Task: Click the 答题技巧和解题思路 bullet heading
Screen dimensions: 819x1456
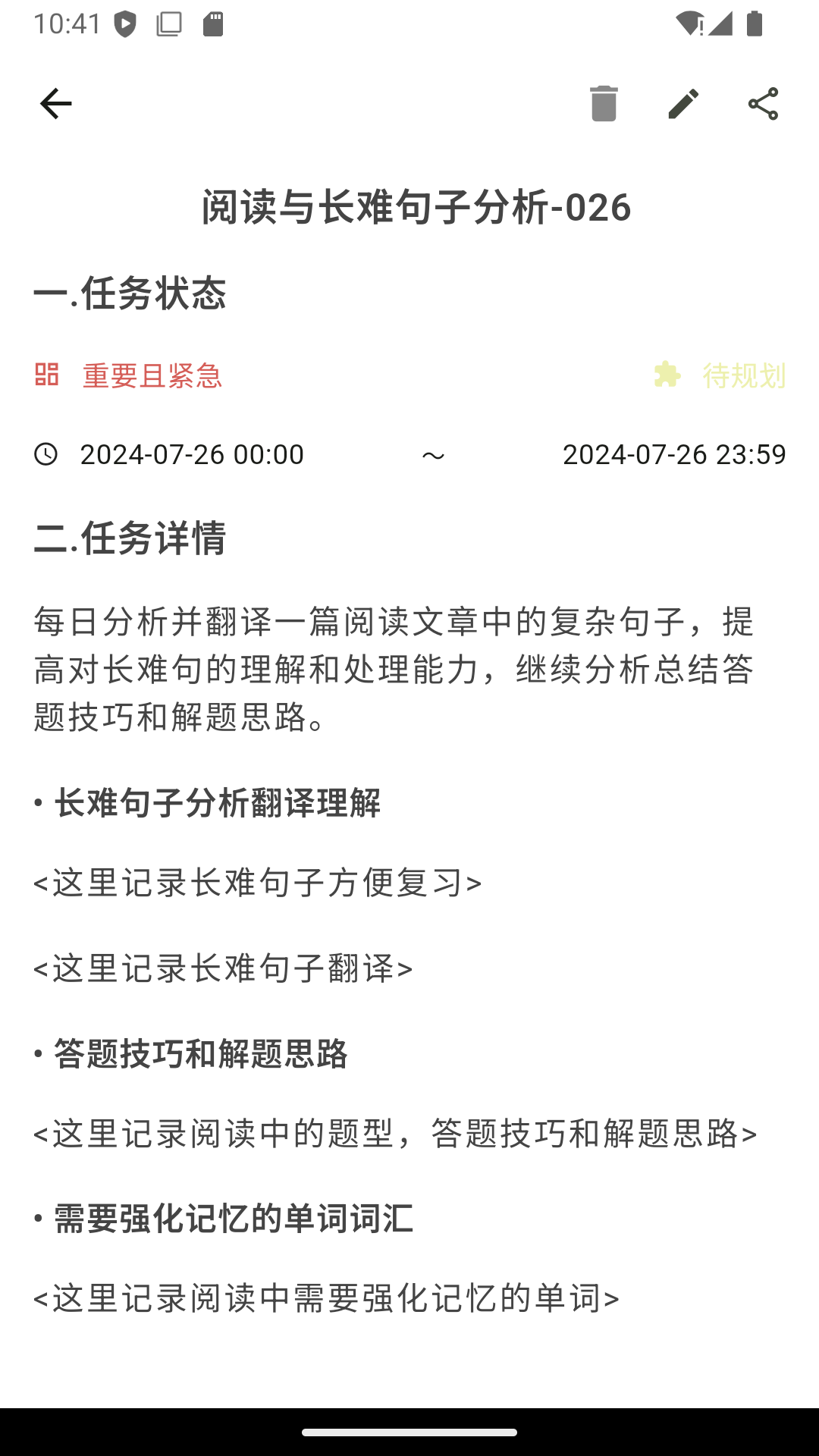Action: (190, 1053)
